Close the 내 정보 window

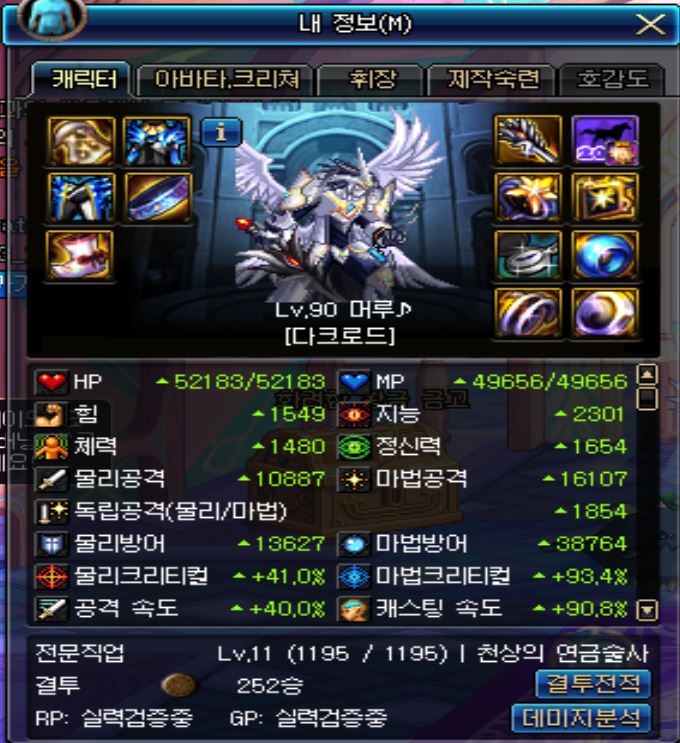pos(650,25)
